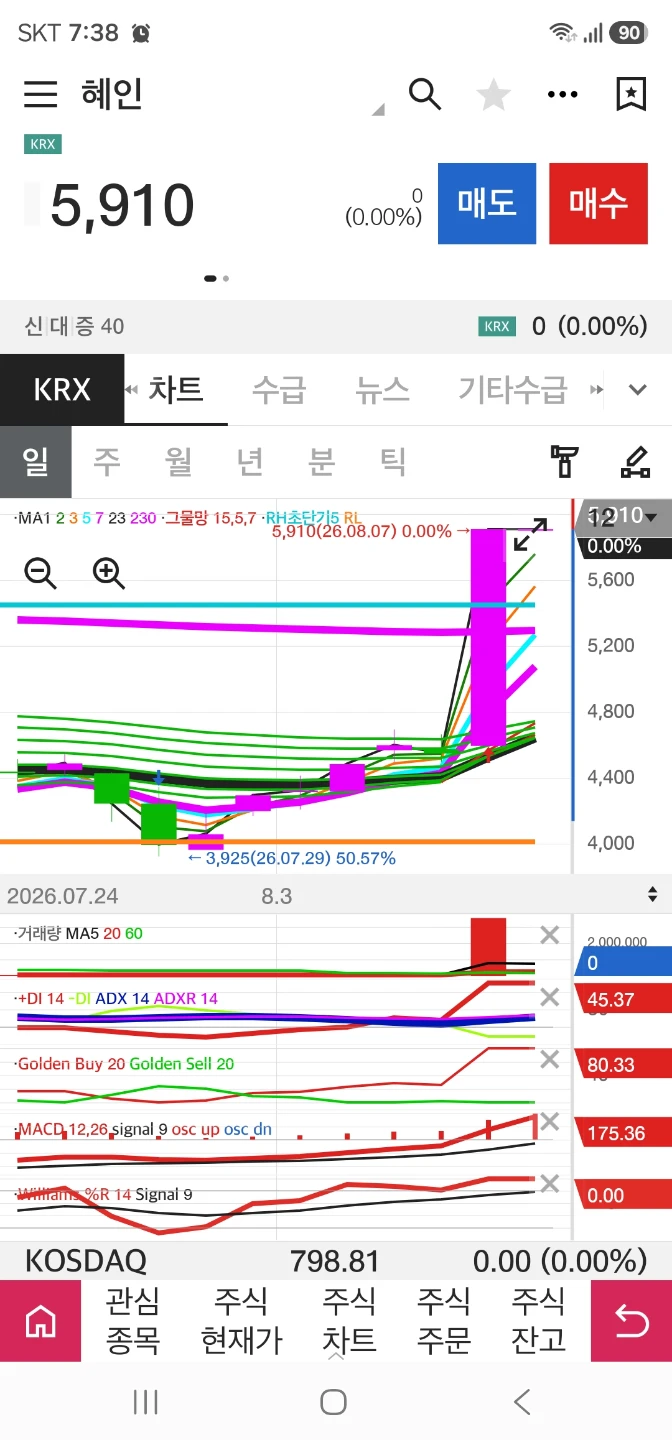Tap the 매도 sell button
This screenshot has width=672, height=1440.
[x=487, y=203]
